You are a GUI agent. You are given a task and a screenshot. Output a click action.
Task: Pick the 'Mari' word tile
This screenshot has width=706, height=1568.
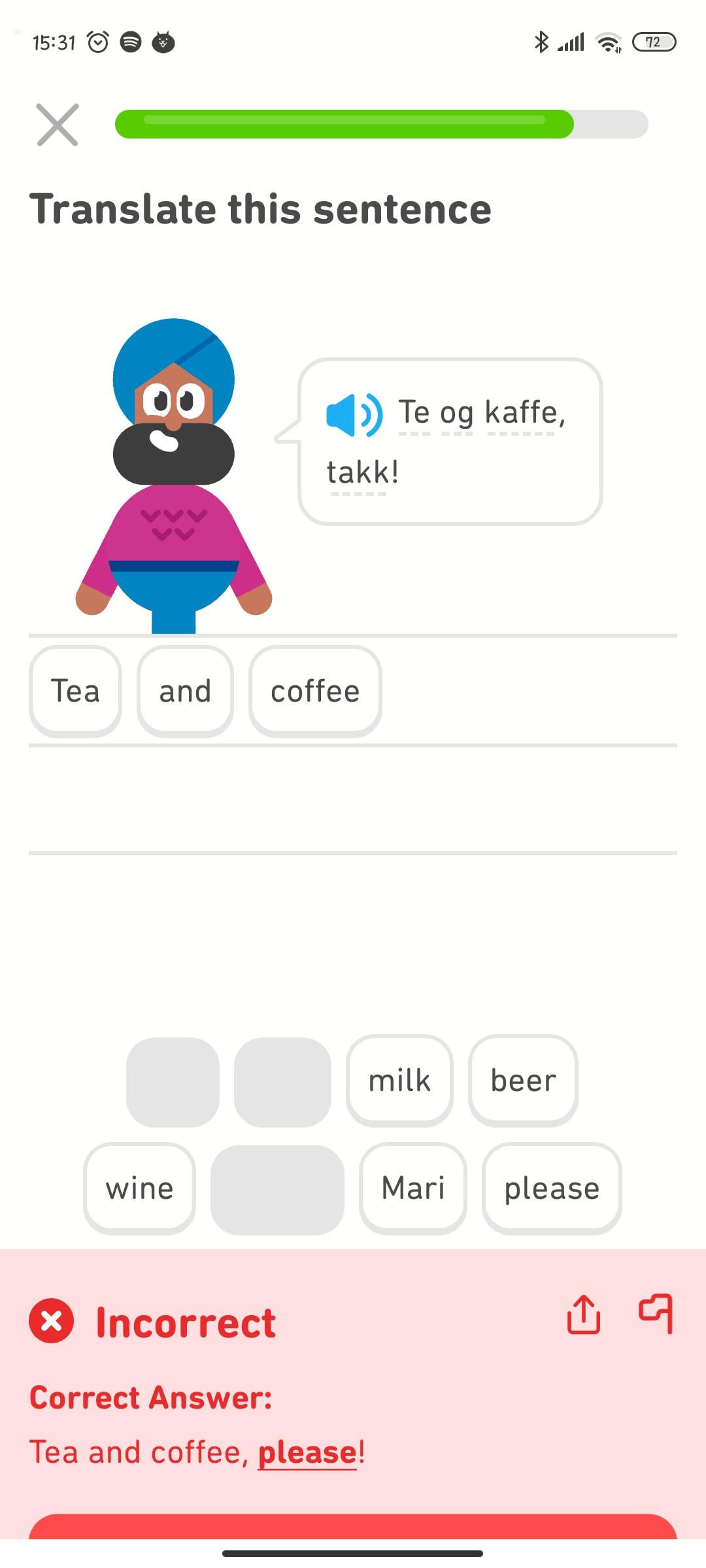click(413, 1188)
